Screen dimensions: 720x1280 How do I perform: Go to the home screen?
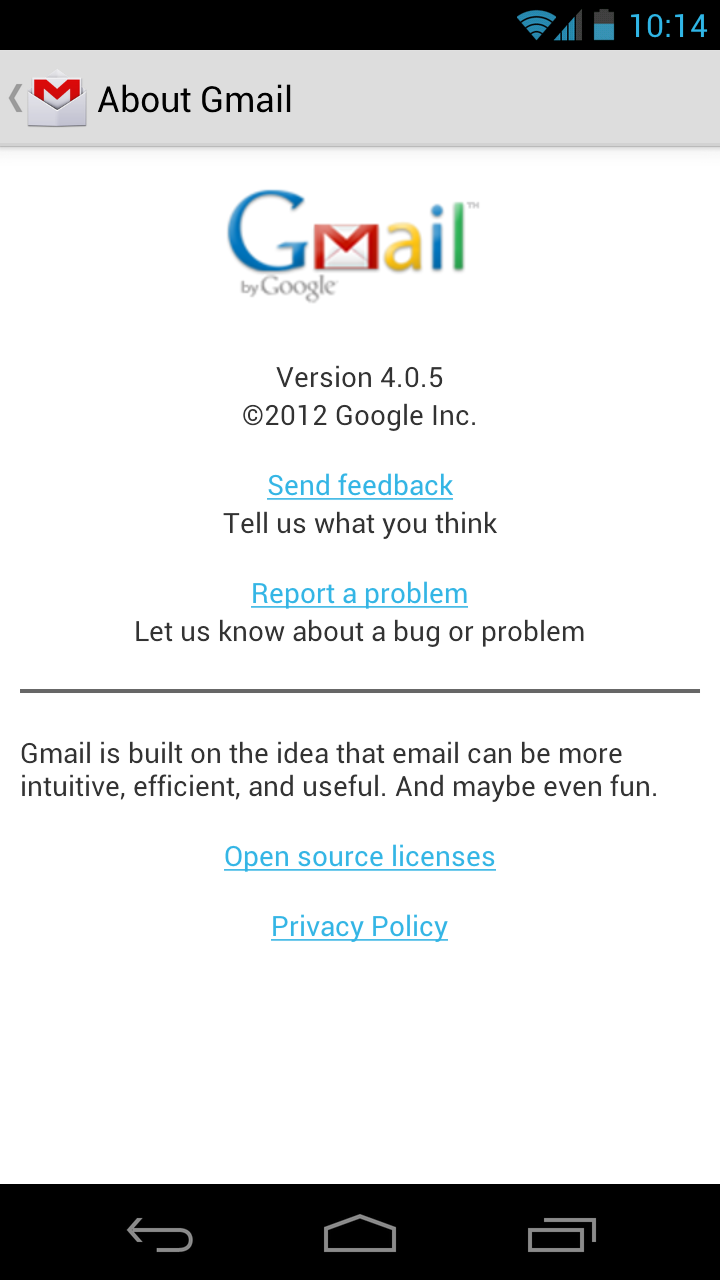pyautogui.click(x=360, y=1235)
